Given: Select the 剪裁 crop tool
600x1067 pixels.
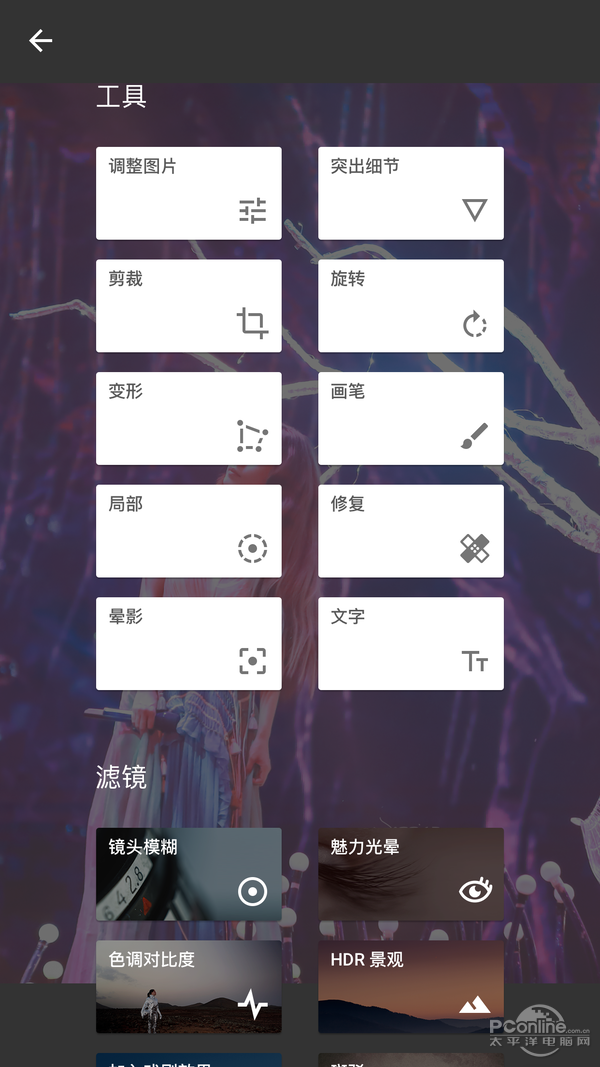Looking at the screenshot, I should 188,306.
